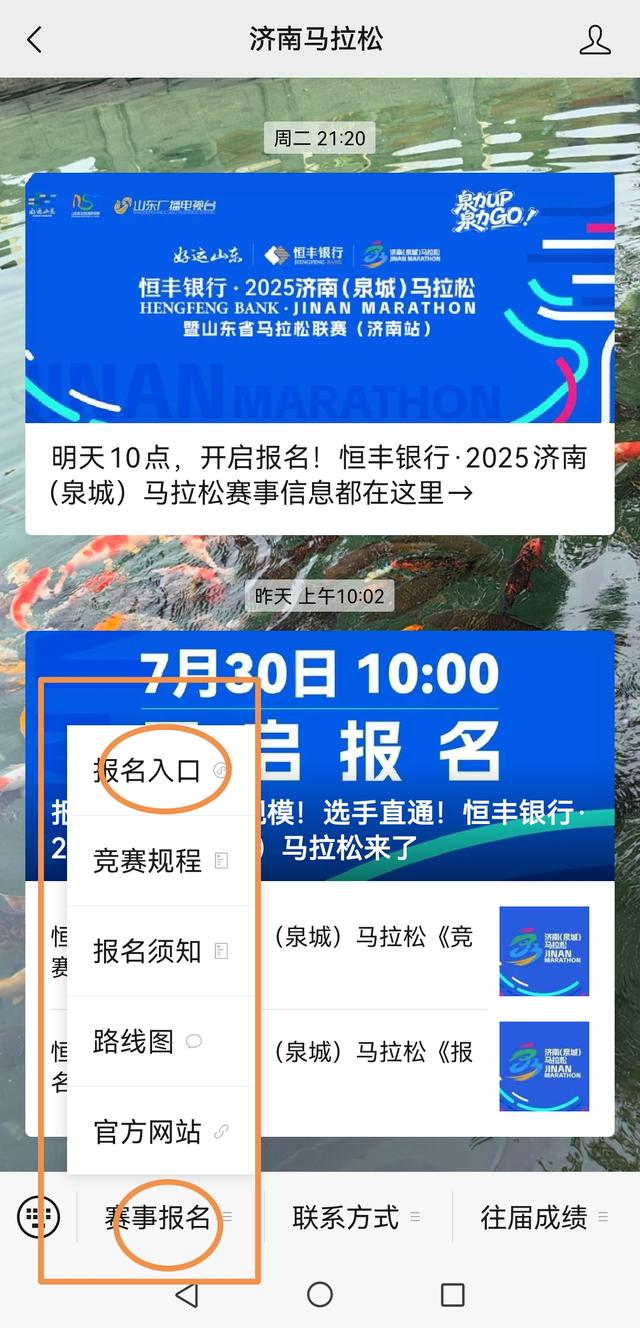Screen dimensions: 640x1328
Task: Select 报名入口 from the popup menu
Action: (x=160, y=770)
